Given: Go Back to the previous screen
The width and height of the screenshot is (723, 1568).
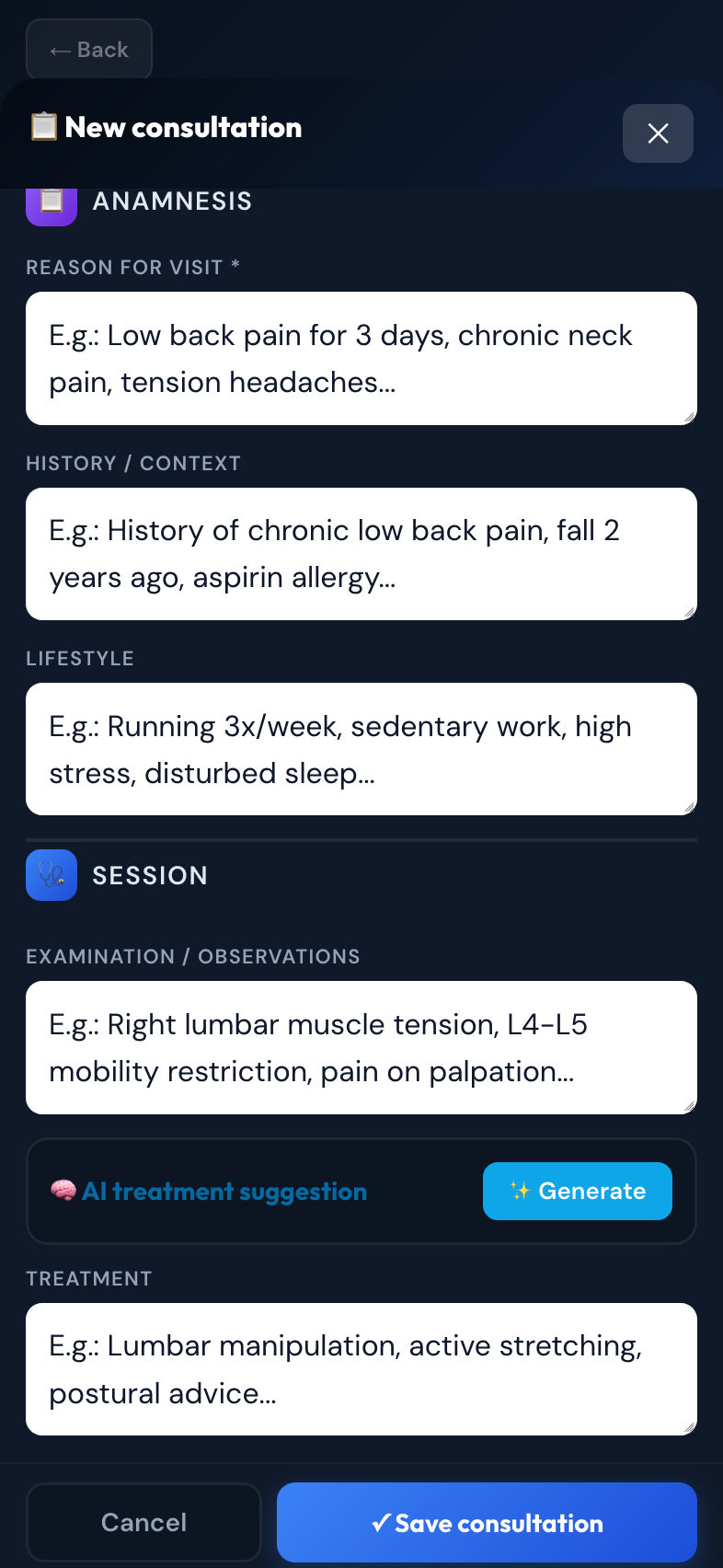Looking at the screenshot, I should click(x=89, y=49).
